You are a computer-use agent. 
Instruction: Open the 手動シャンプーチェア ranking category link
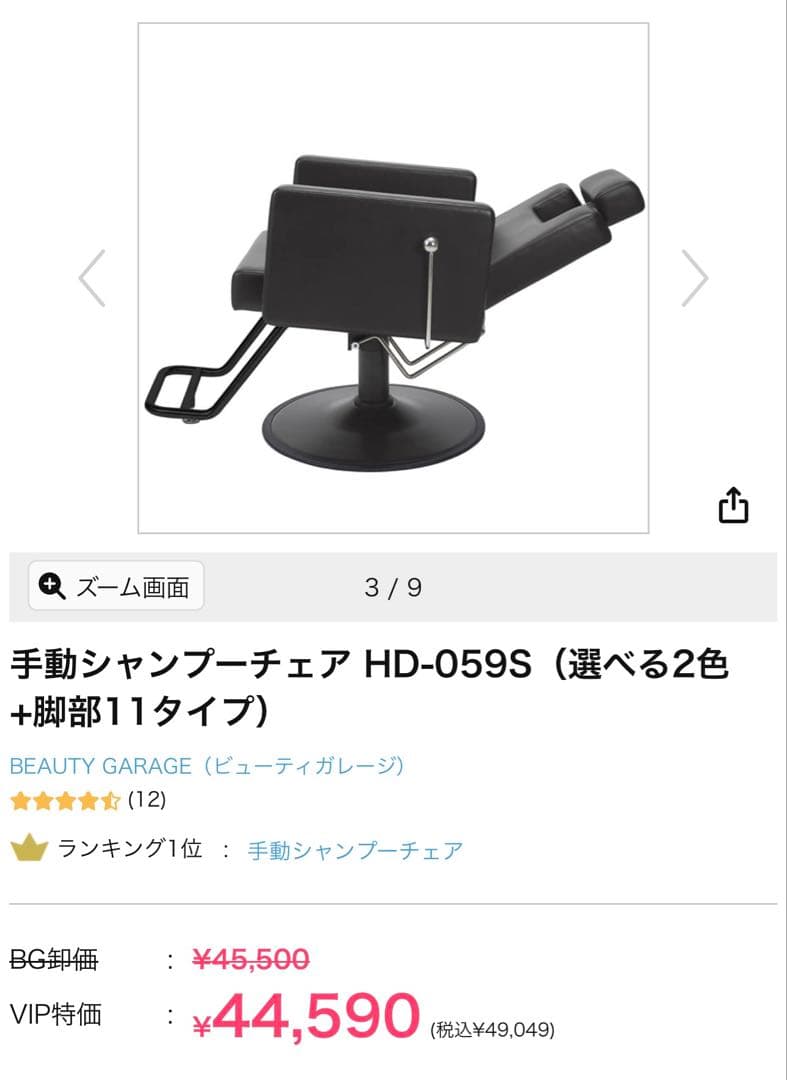[355, 847]
